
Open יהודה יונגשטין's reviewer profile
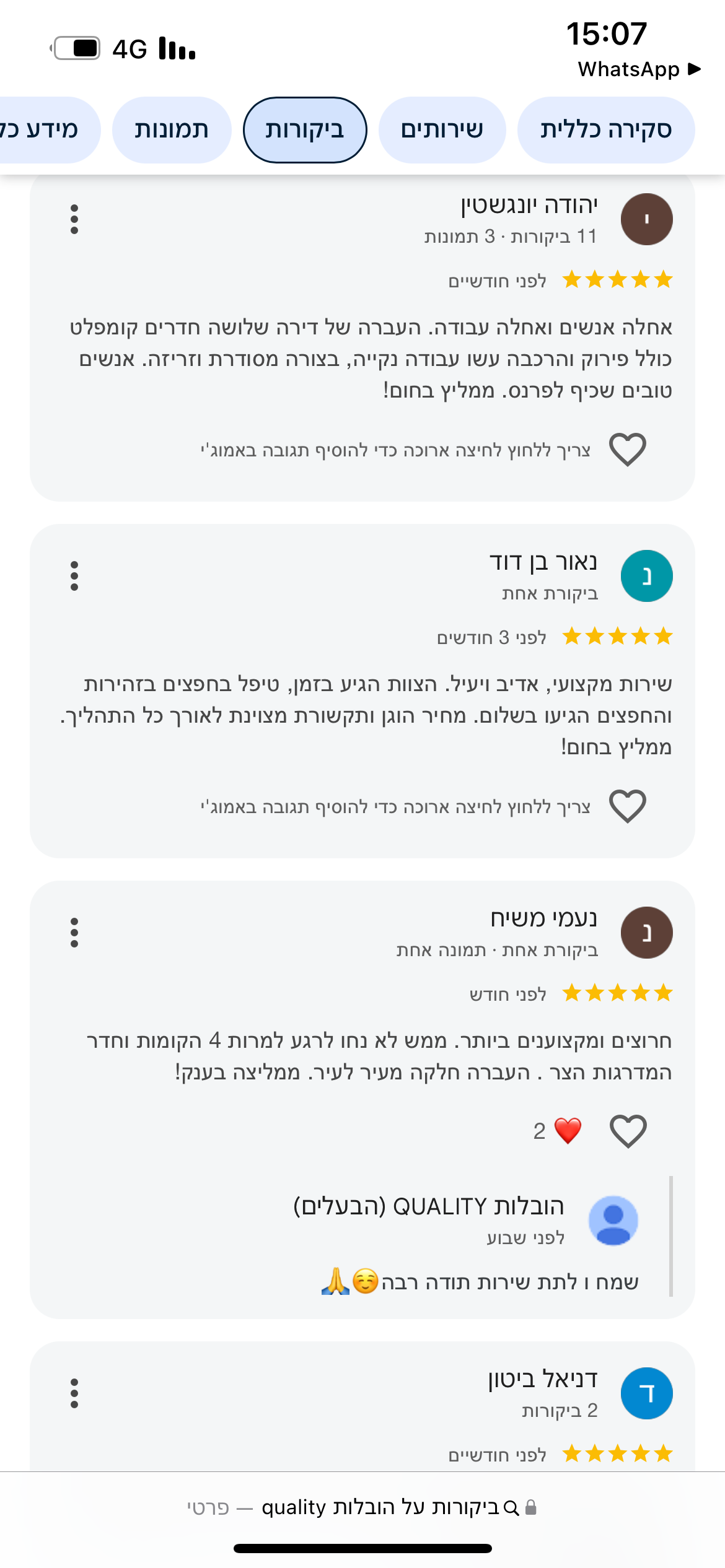coord(646,219)
